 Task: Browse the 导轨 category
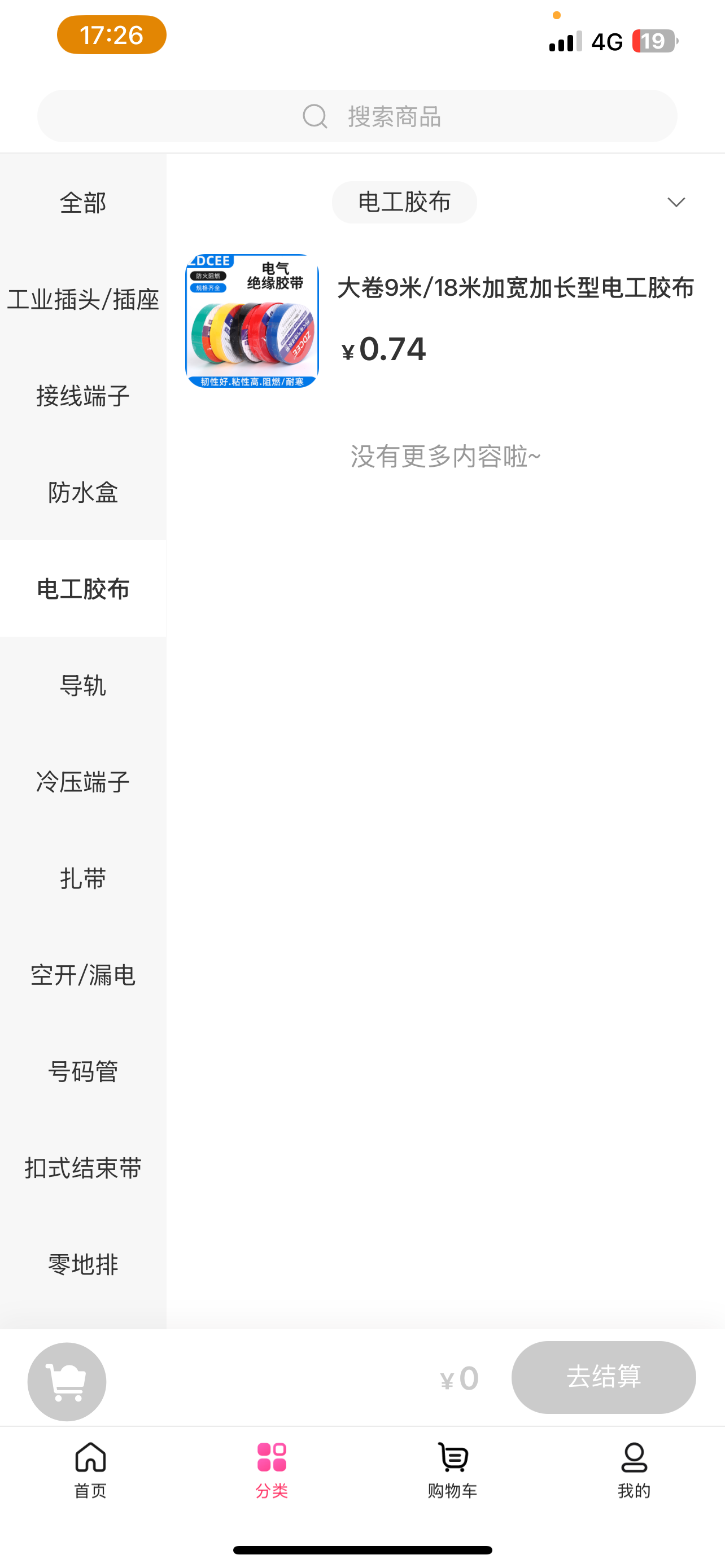click(x=83, y=686)
